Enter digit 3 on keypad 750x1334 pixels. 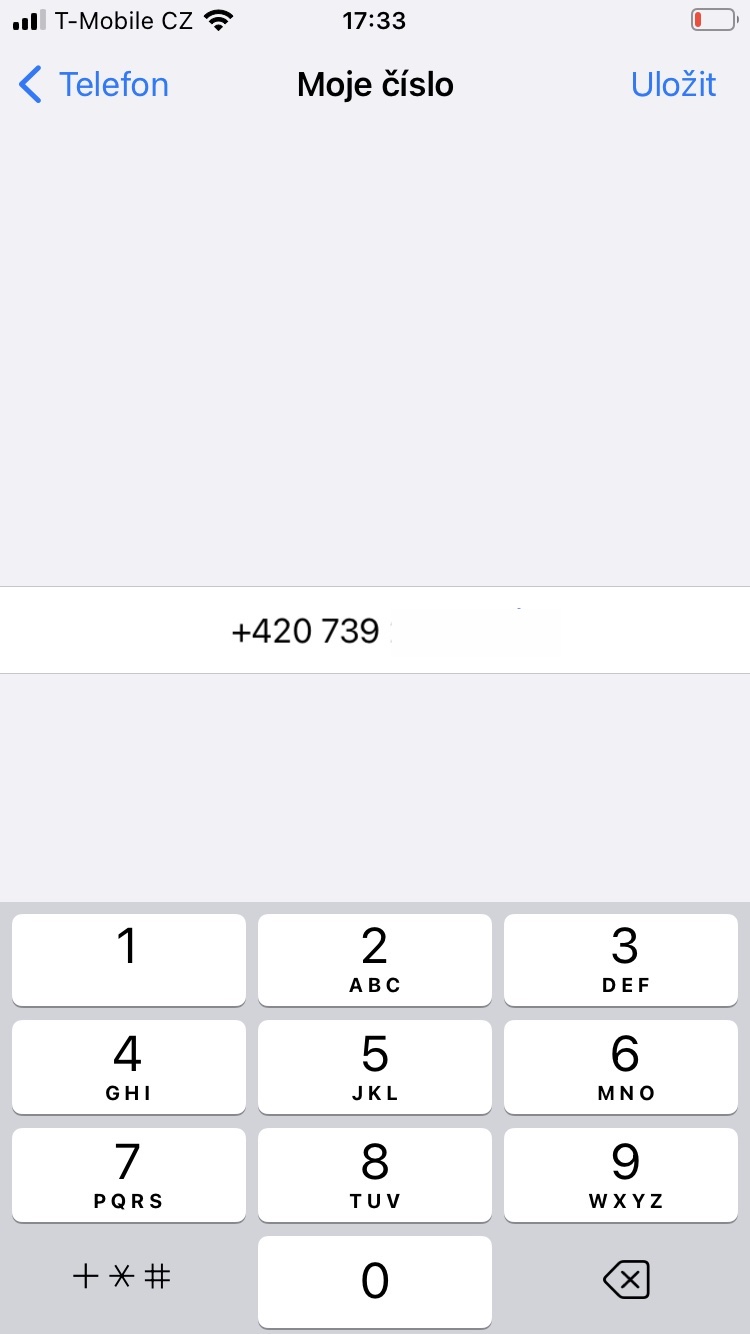pos(621,959)
